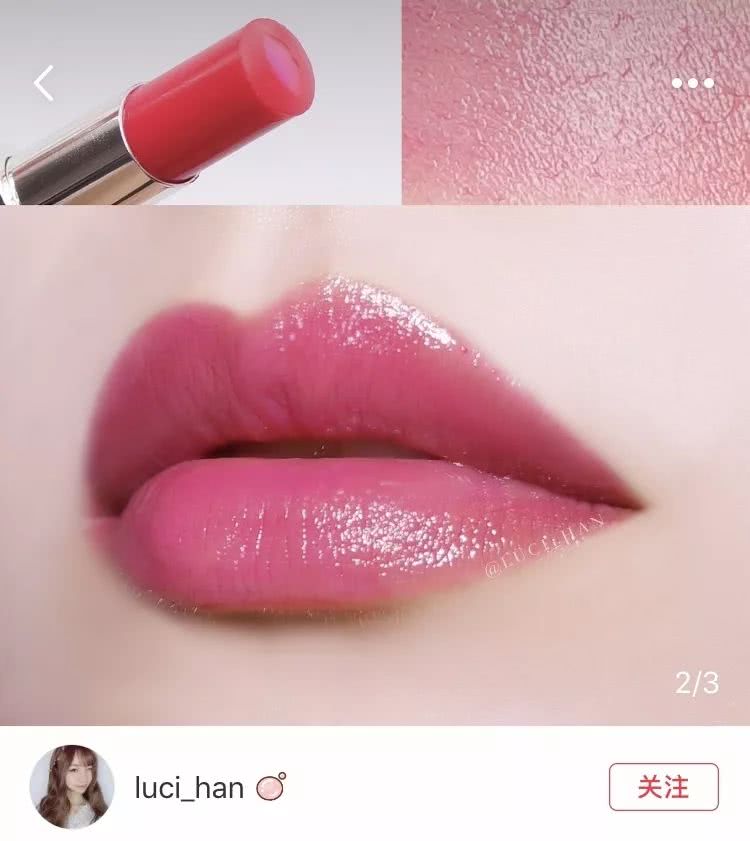Go back using the top-left arrow

coord(44,83)
